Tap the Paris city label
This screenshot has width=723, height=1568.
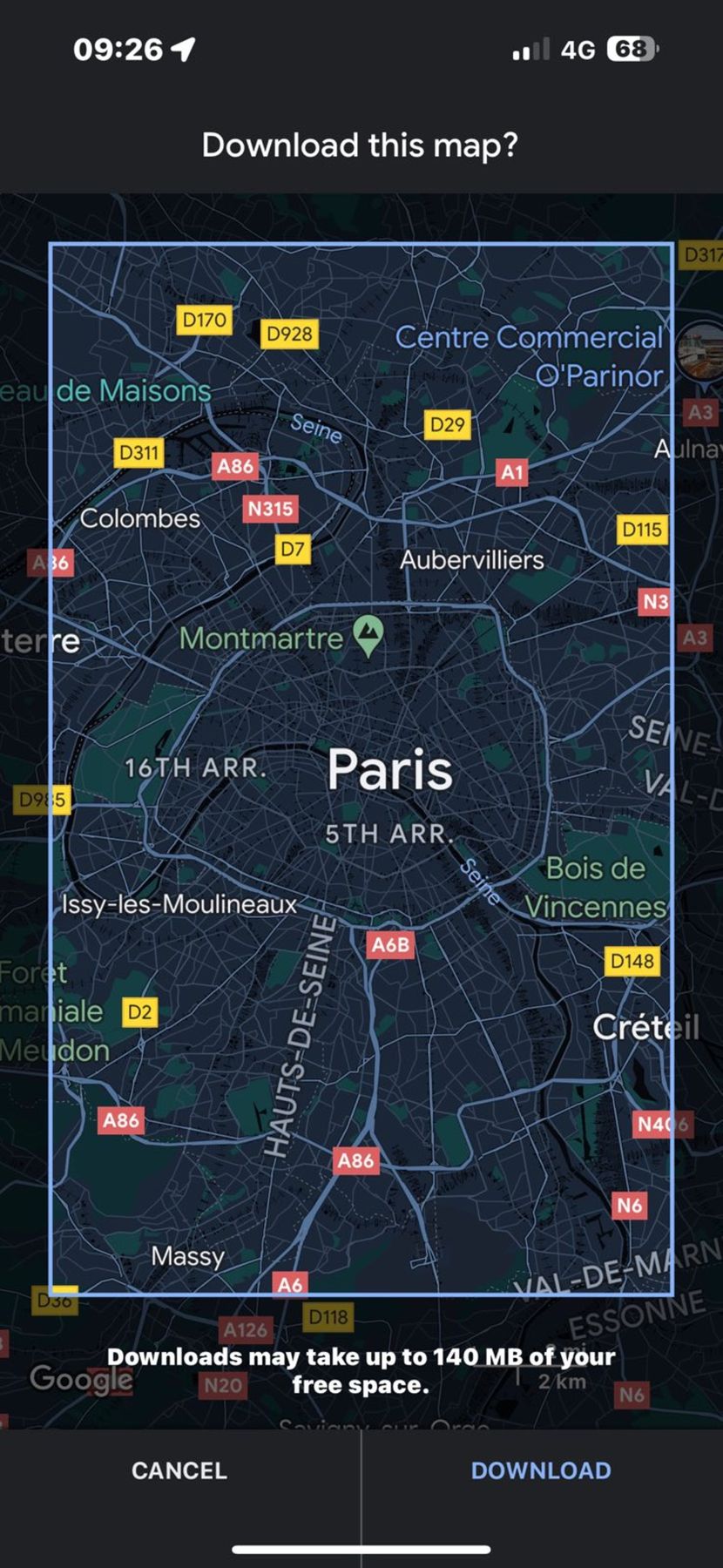pyautogui.click(x=389, y=770)
